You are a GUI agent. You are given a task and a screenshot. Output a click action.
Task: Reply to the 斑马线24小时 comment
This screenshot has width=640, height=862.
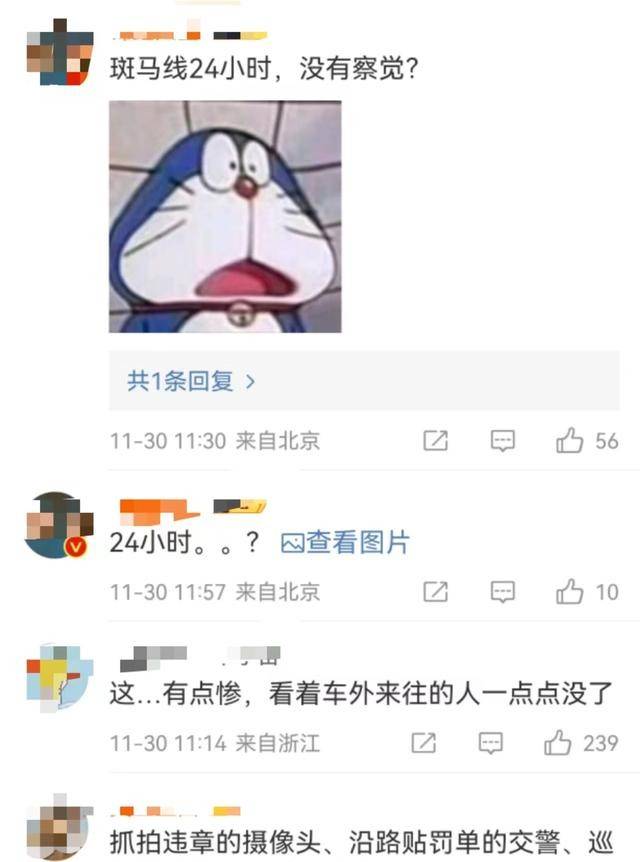point(503,441)
